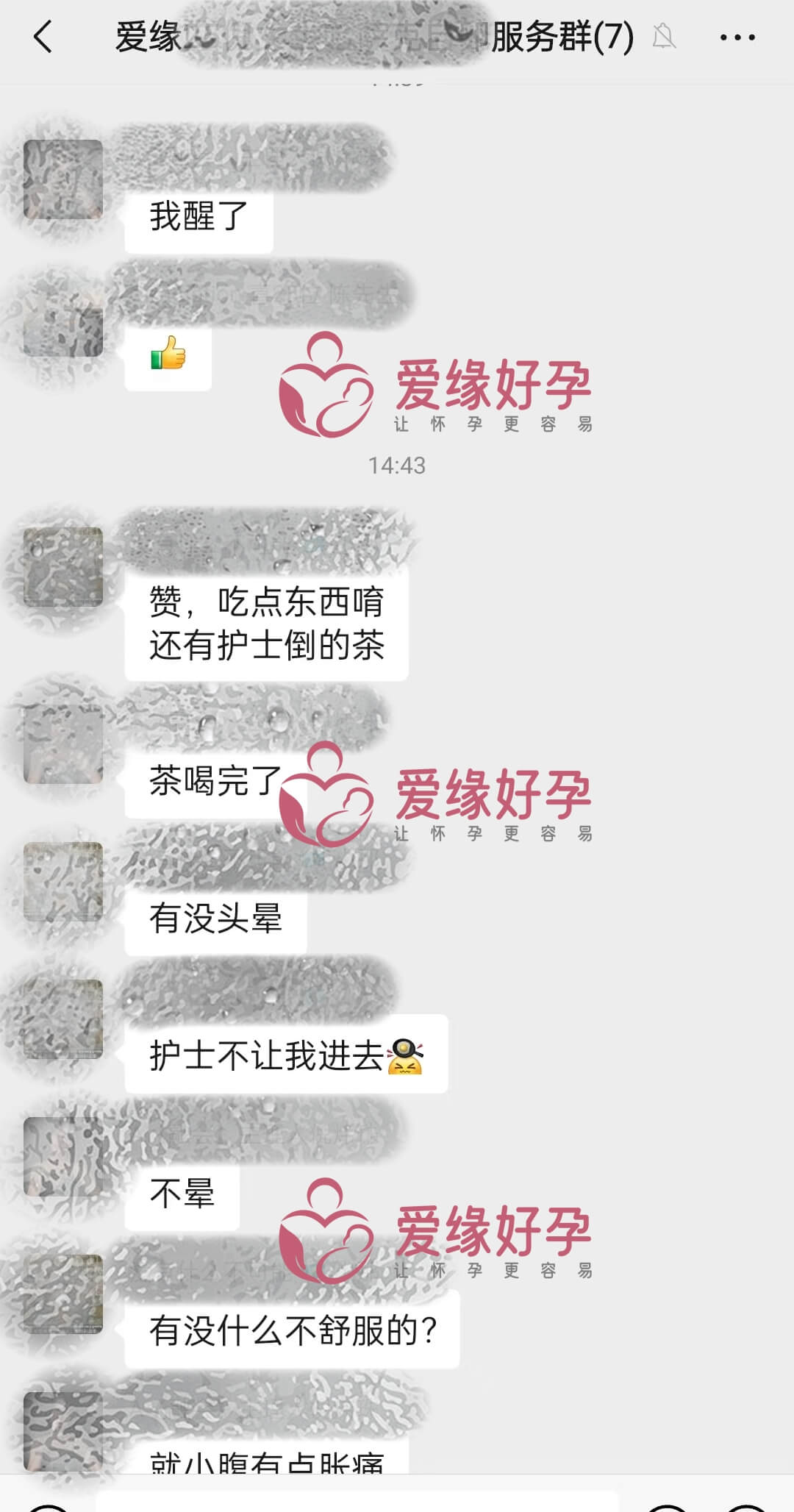Viewport: 794px width, 1512px height.
Task: Tap the back arrow to leave the chat
Action: [42, 39]
